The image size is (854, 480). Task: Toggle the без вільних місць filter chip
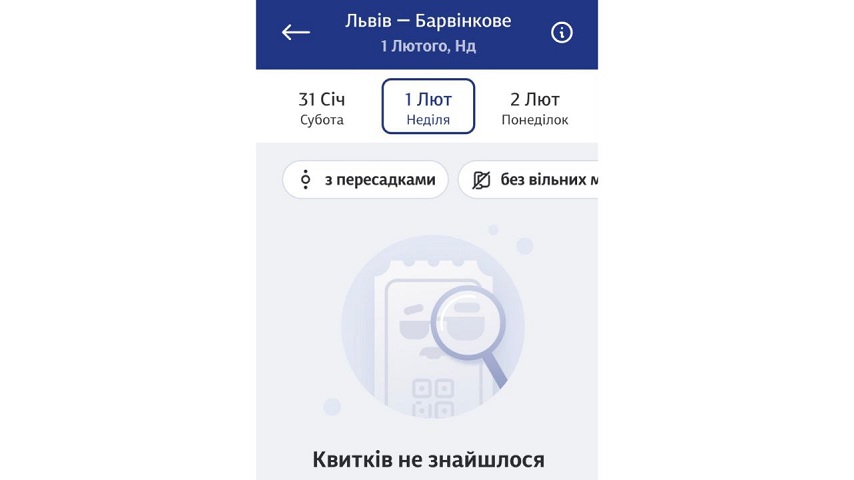(x=532, y=180)
